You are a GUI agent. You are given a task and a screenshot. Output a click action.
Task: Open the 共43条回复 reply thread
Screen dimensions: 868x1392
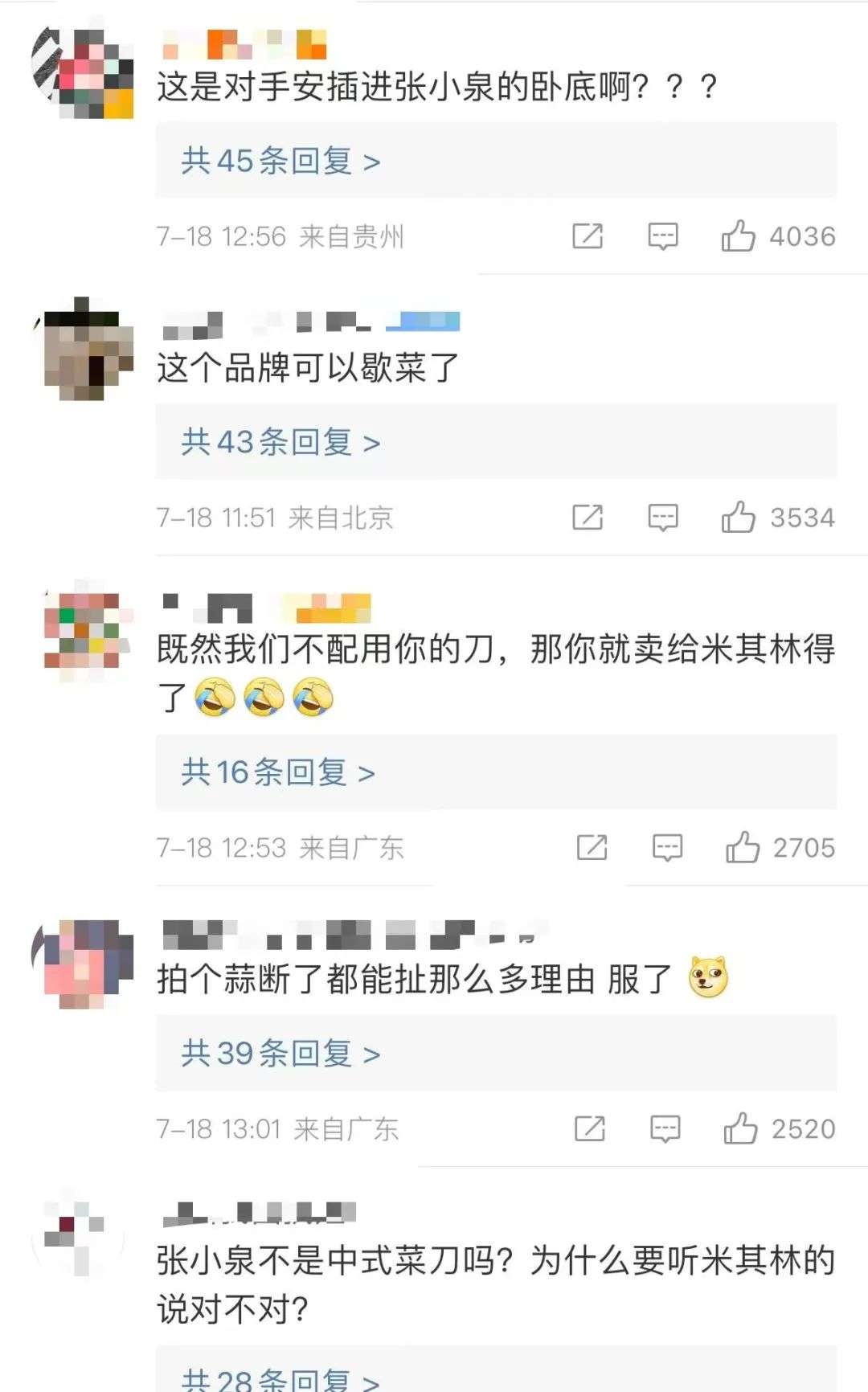click(x=280, y=442)
